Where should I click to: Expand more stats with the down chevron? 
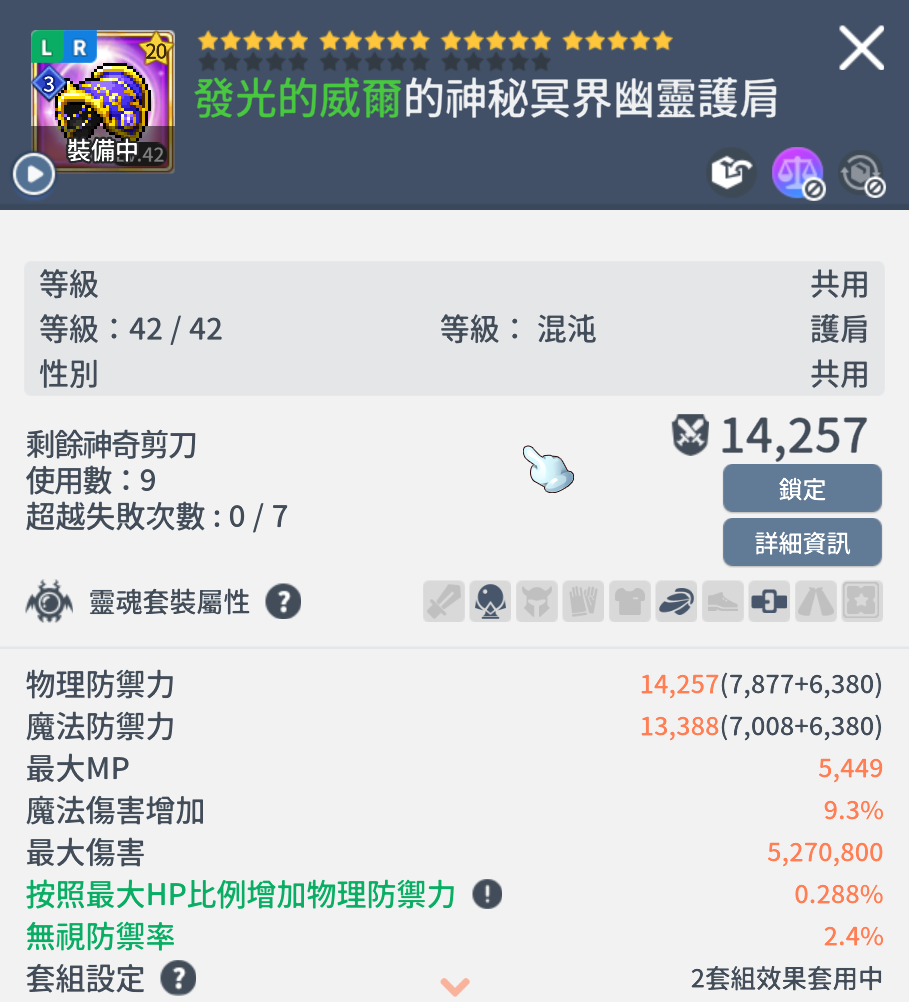[455, 986]
